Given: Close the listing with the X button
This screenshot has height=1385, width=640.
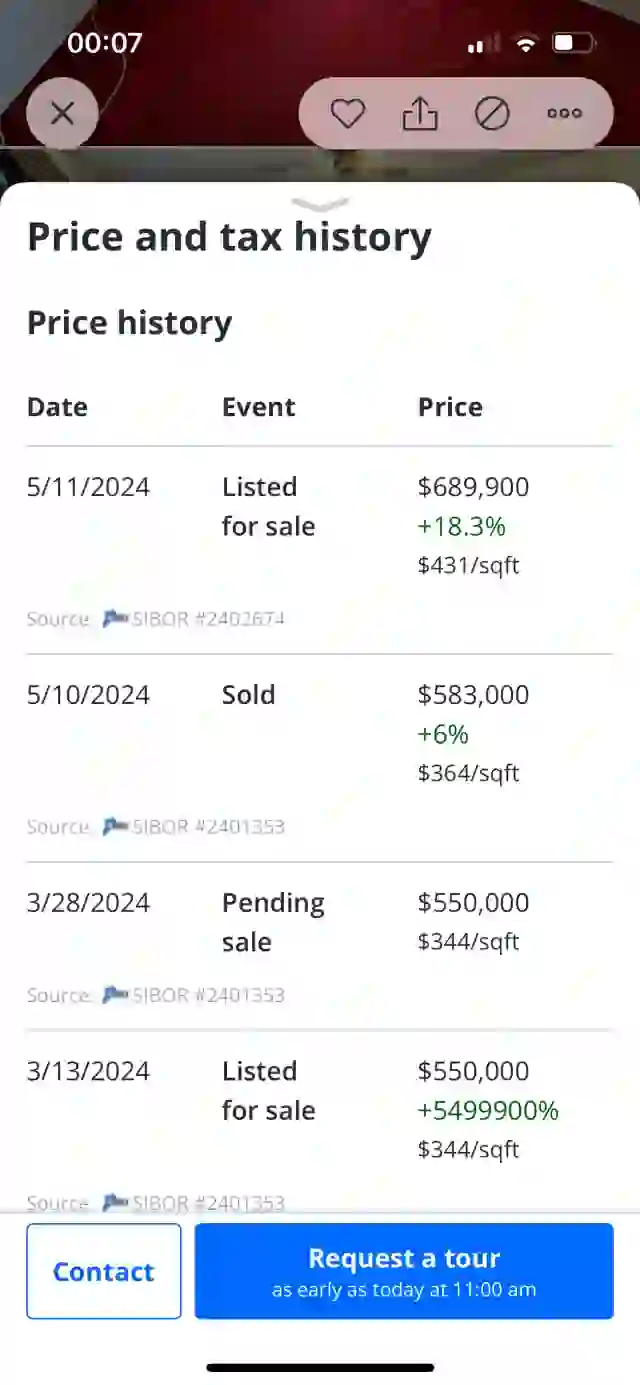Looking at the screenshot, I should (x=62, y=113).
